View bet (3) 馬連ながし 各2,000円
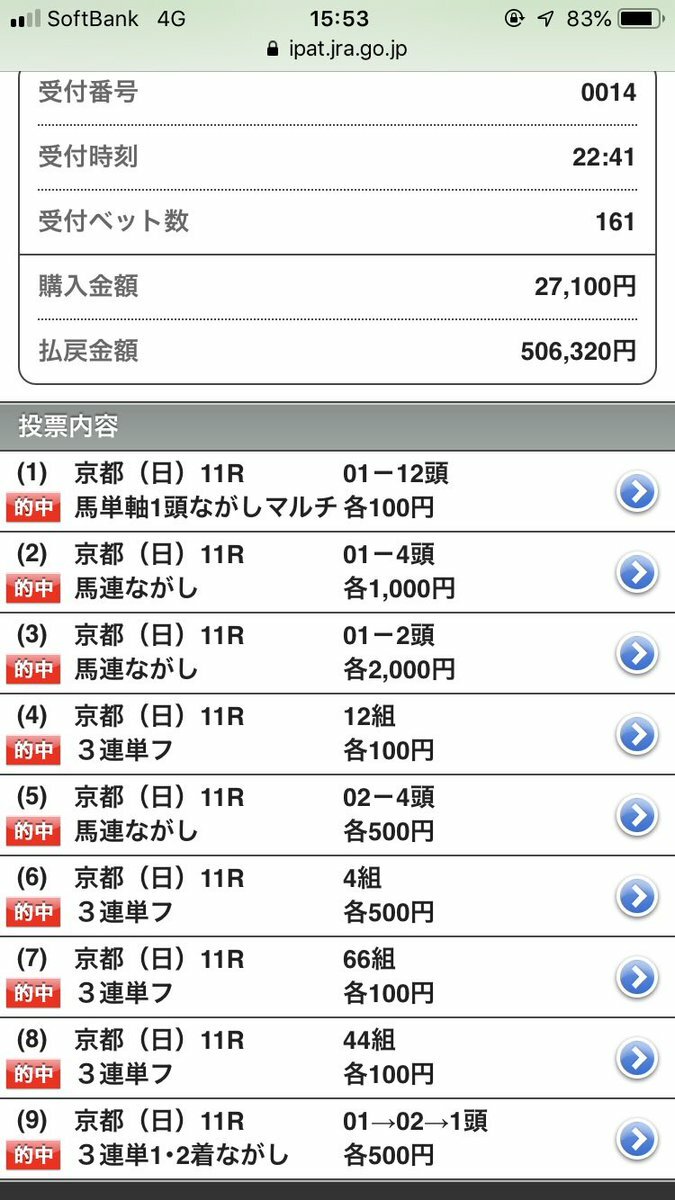Image resolution: width=675 pixels, height=1200 pixels. tap(337, 653)
